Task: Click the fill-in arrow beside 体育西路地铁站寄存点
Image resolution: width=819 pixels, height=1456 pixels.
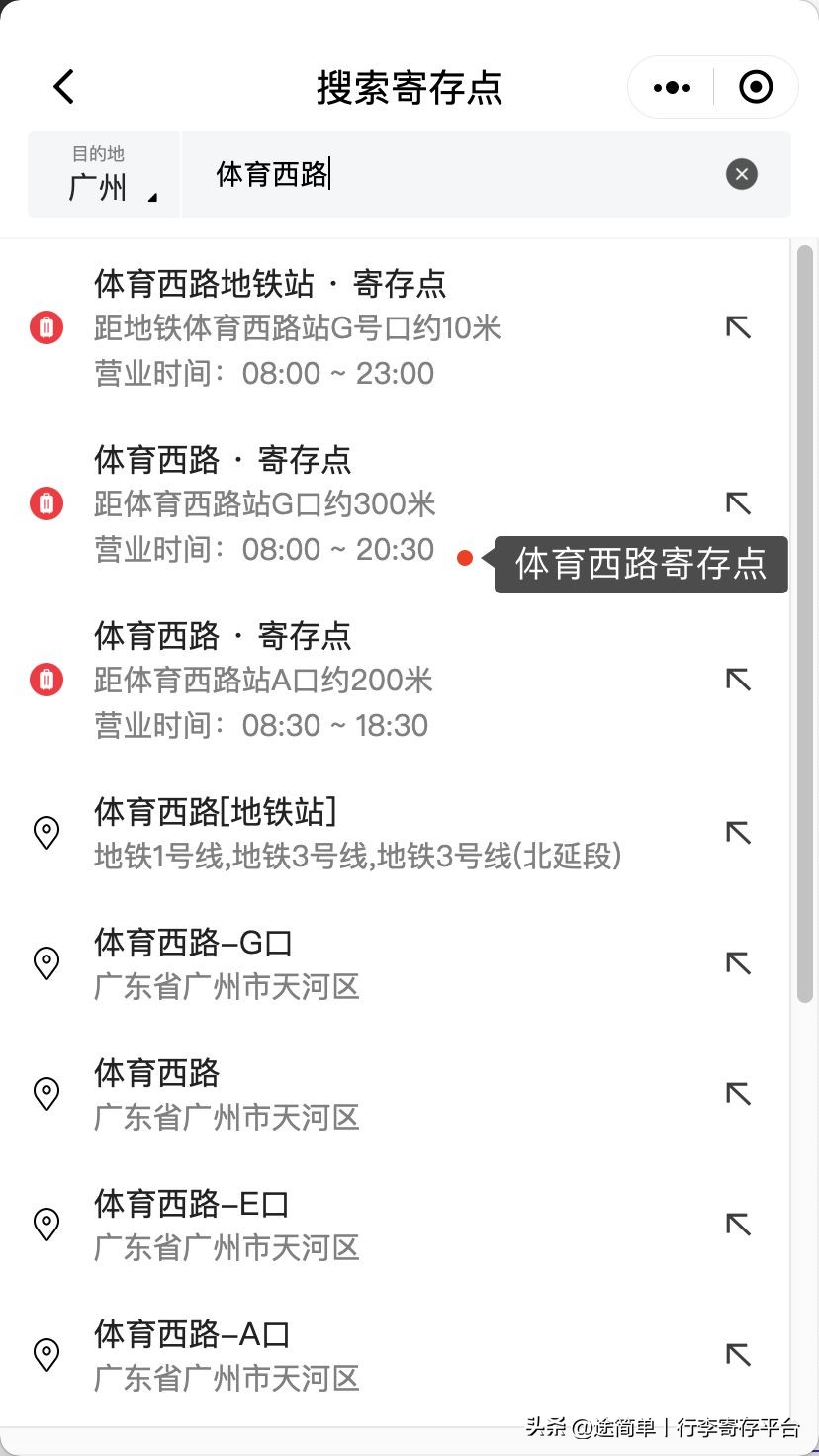Action: tap(737, 327)
